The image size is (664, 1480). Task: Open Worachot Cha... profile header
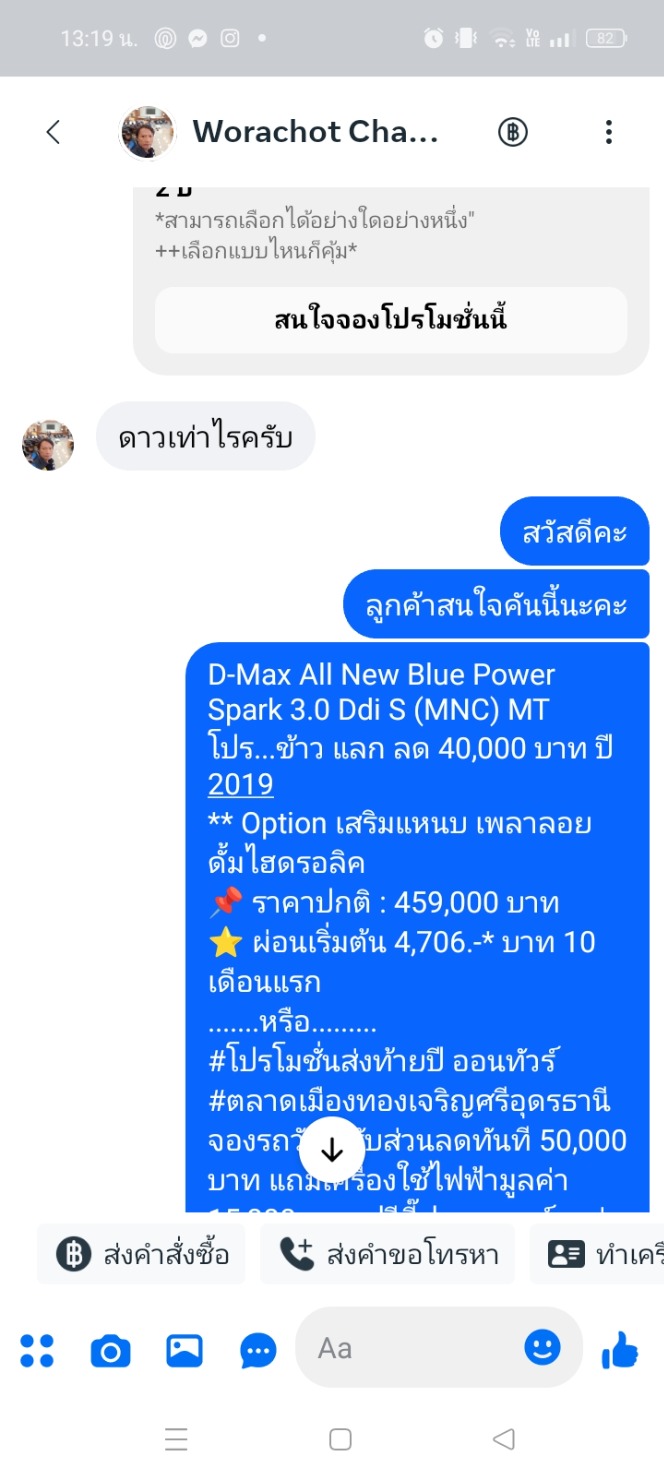point(279,132)
